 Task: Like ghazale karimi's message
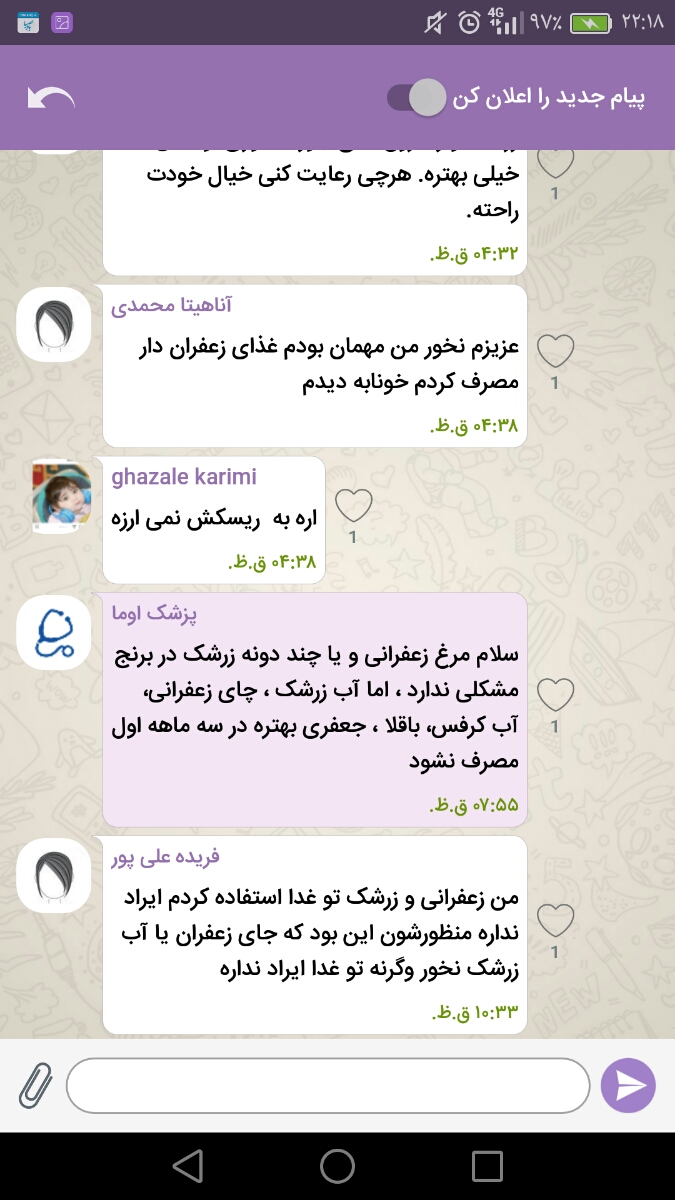coord(353,506)
